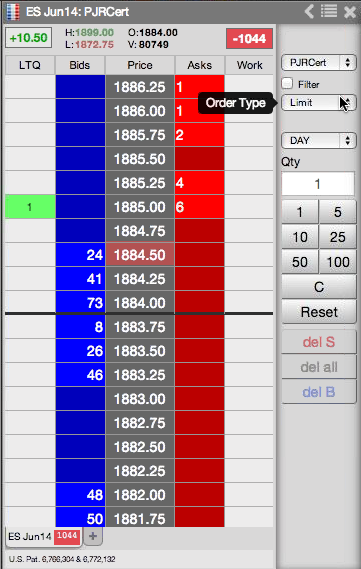Add a new tab with plus button
This screenshot has height=569, width=361.
point(93,536)
